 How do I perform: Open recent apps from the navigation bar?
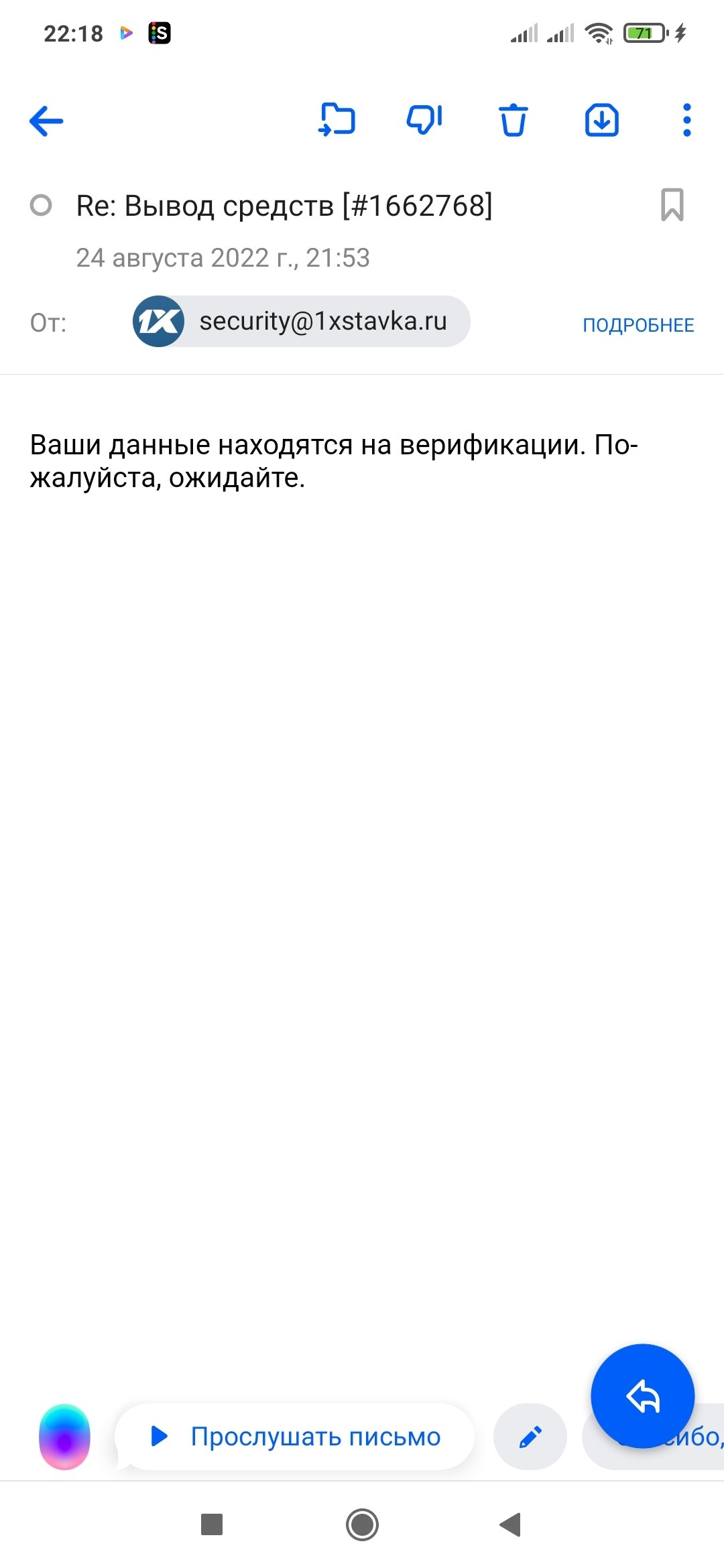point(212,1524)
